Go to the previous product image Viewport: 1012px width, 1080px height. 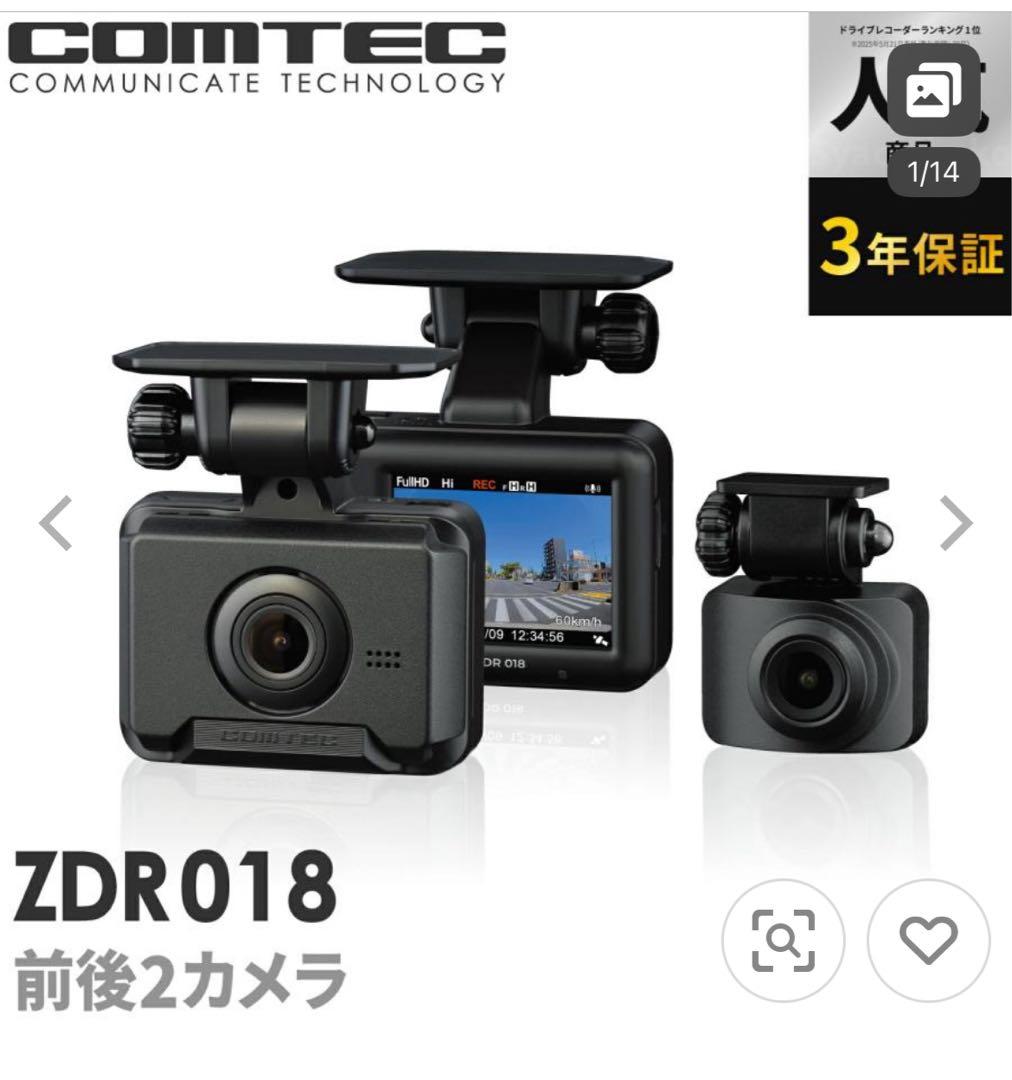pyautogui.click(x=56, y=524)
